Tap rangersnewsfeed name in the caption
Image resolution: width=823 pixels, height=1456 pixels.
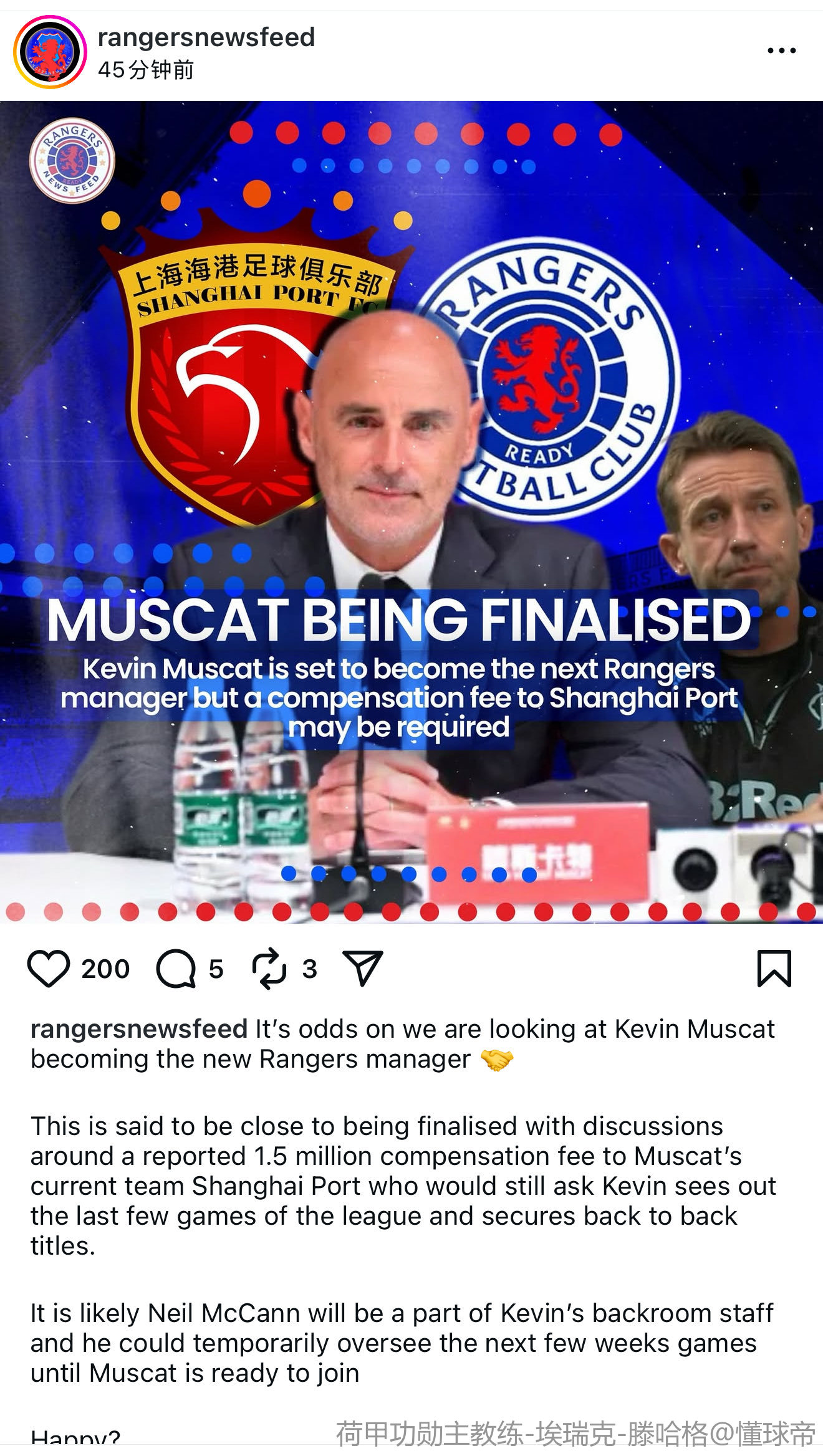139,1029
